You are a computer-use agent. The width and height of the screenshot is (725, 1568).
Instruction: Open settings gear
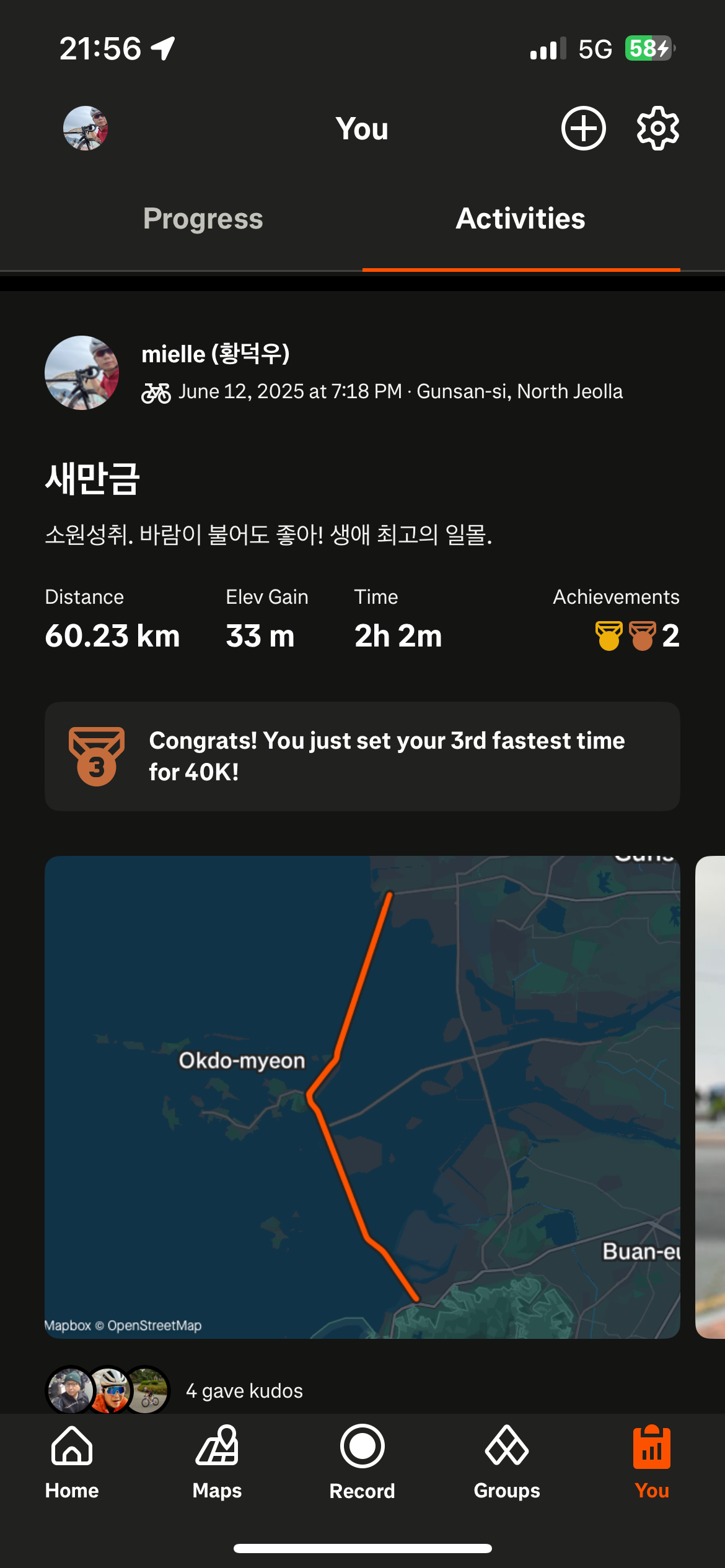point(657,128)
